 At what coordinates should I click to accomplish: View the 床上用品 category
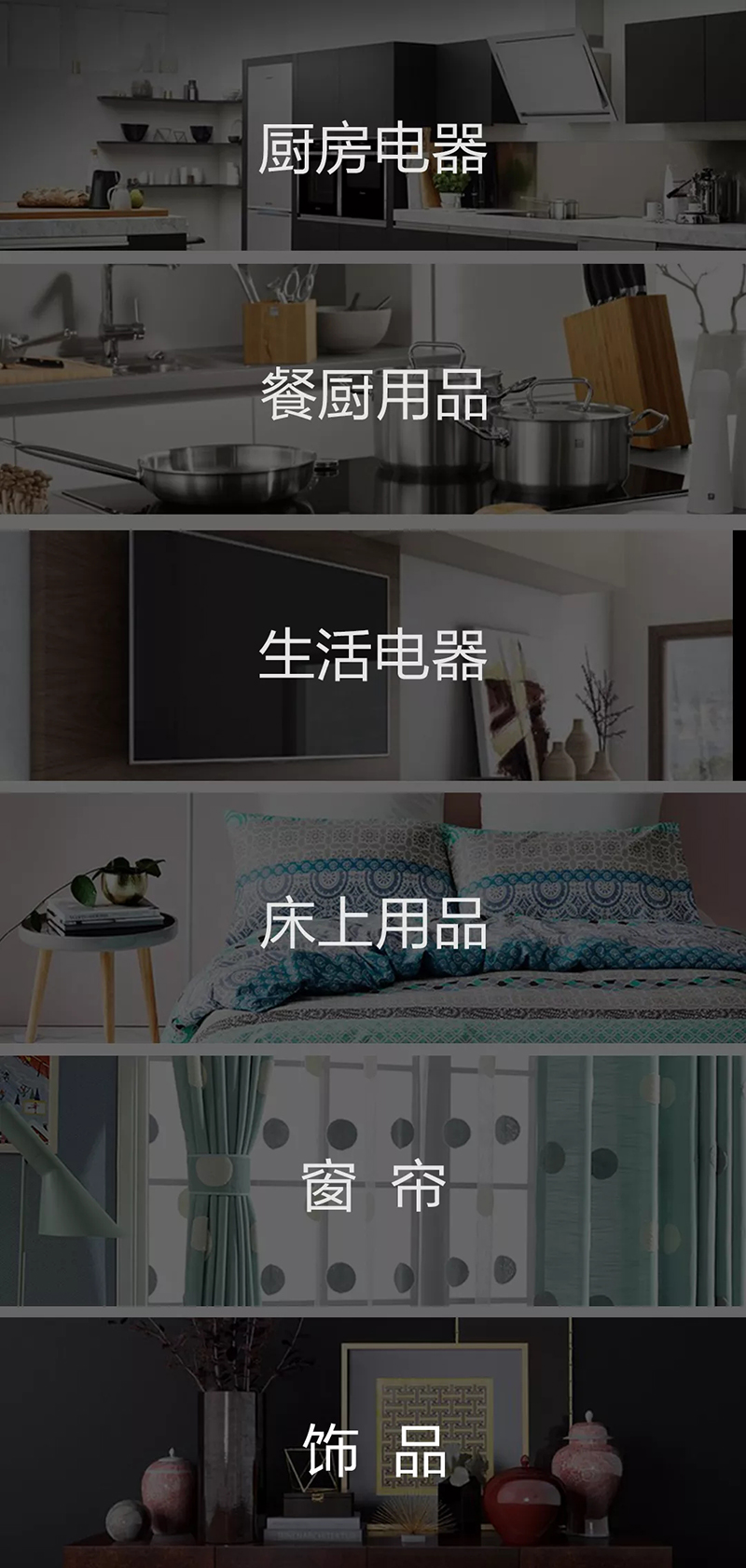pos(373,923)
